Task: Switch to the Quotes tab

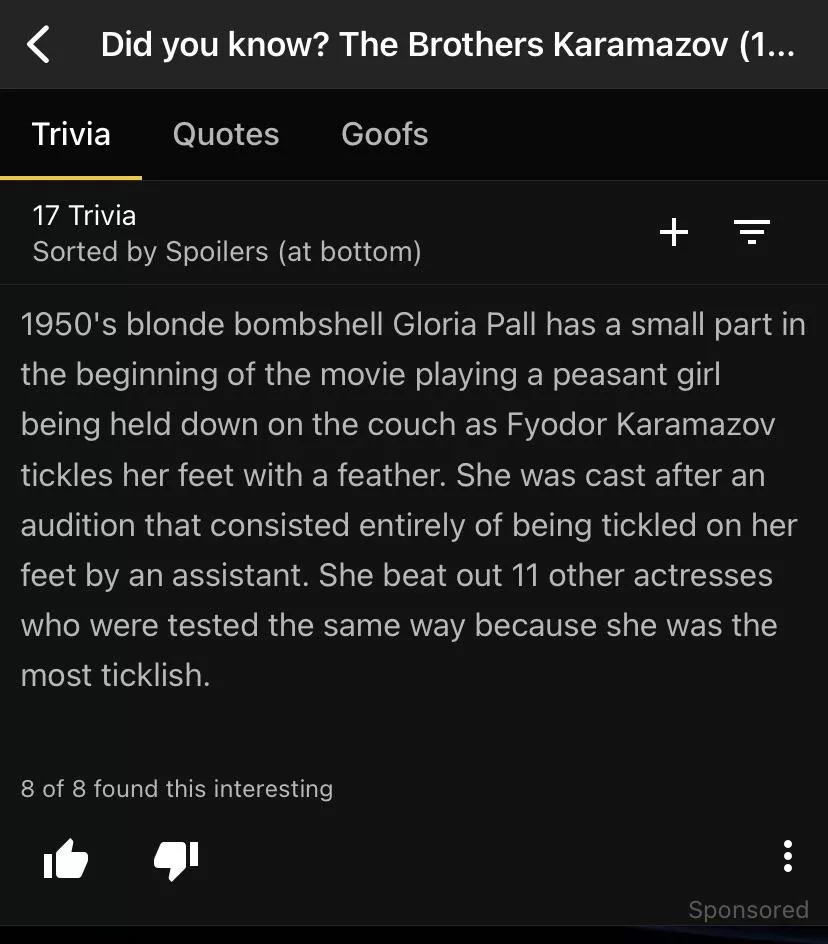Action: [226, 134]
